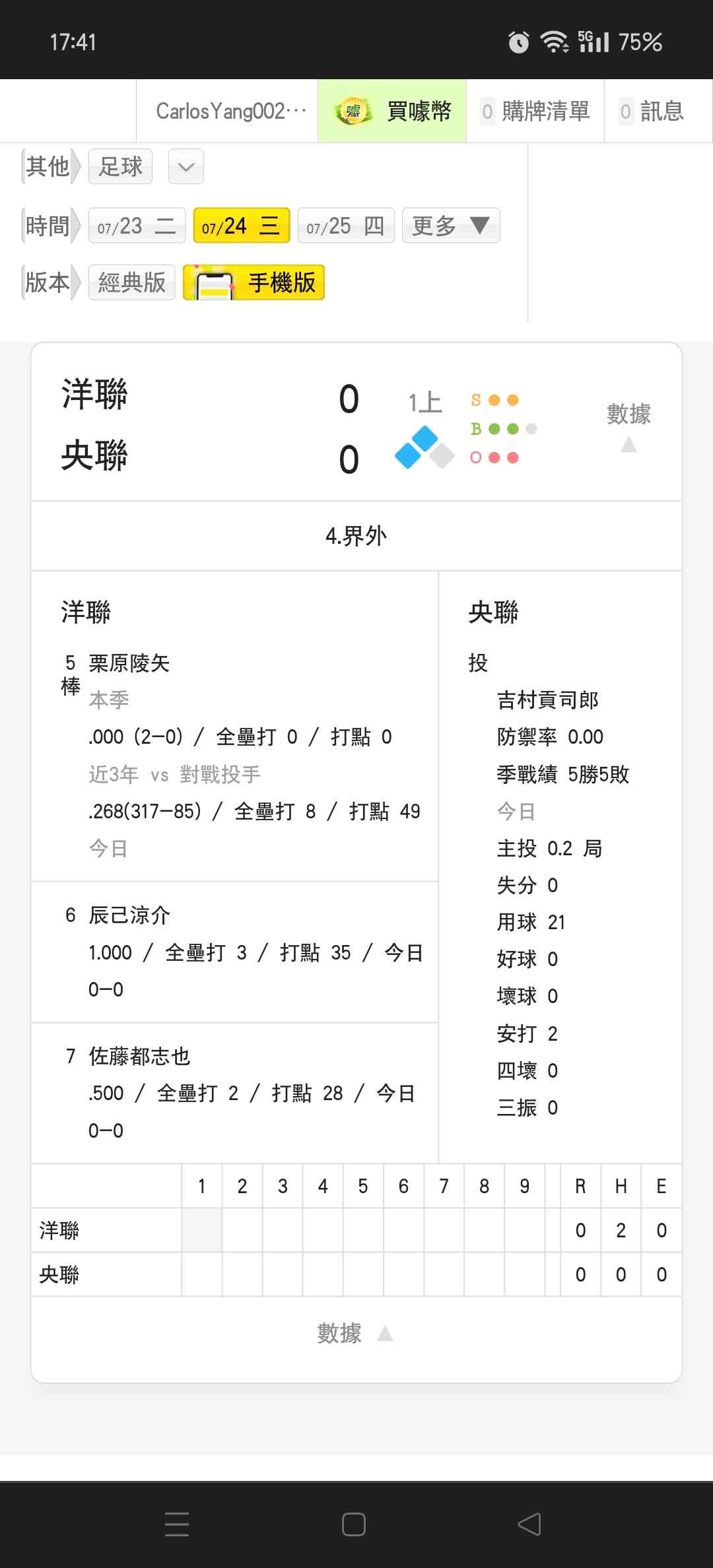Viewport: 713px width, 1568px height.
Task: Go back using the system navigation
Action: point(529,1524)
